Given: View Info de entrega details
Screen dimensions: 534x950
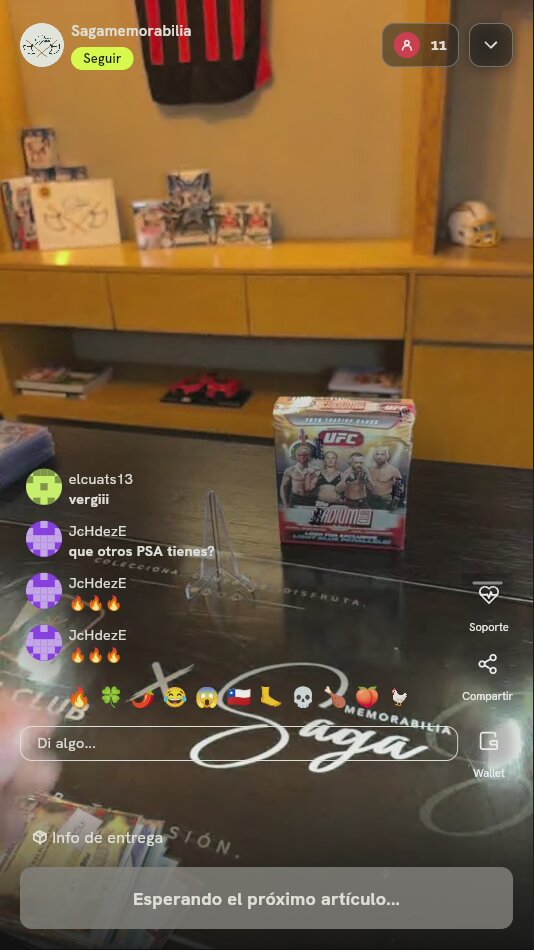Looking at the screenshot, I should 98,838.
